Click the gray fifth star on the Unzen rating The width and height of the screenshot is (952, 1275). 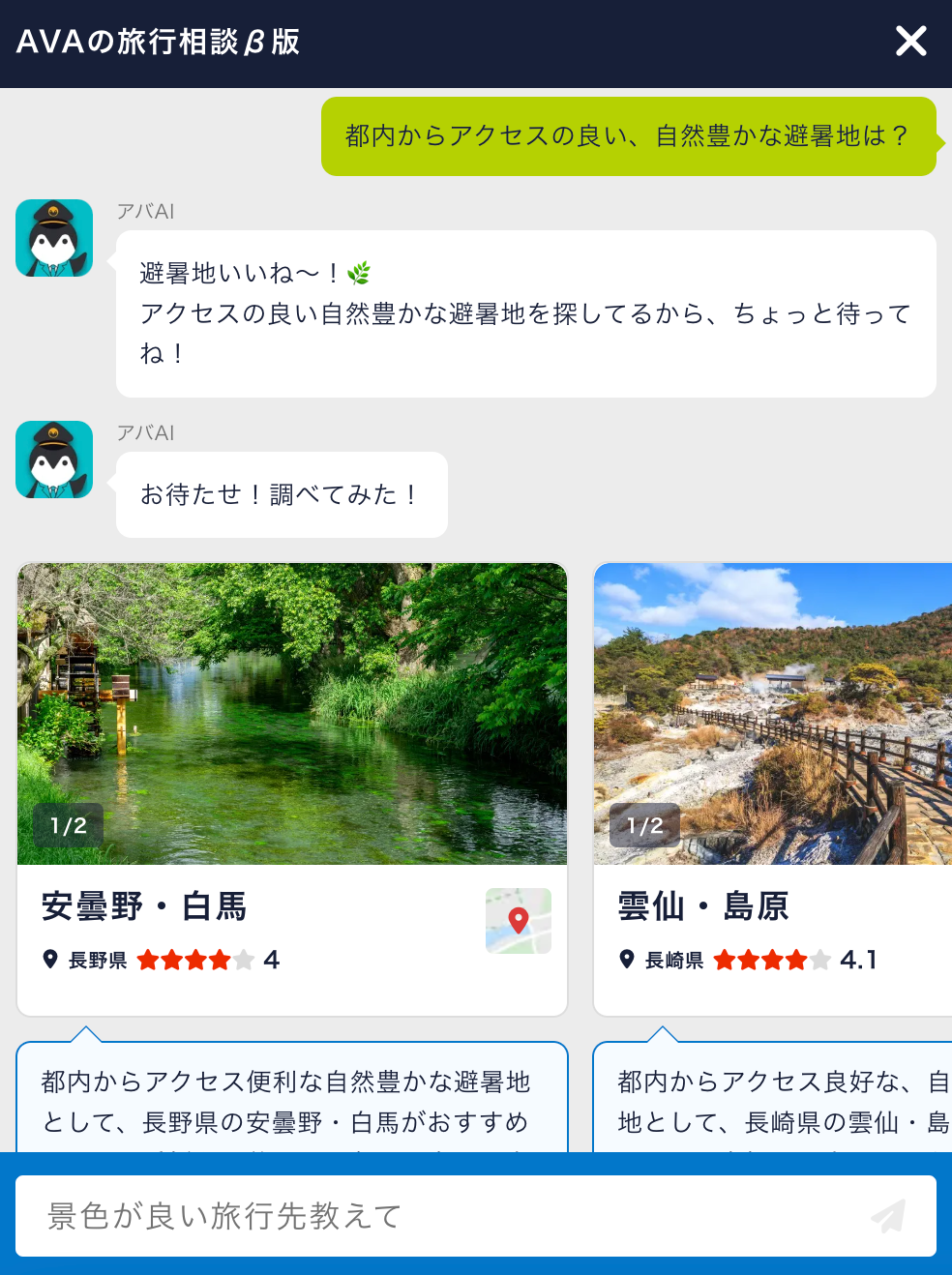(x=819, y=961)
